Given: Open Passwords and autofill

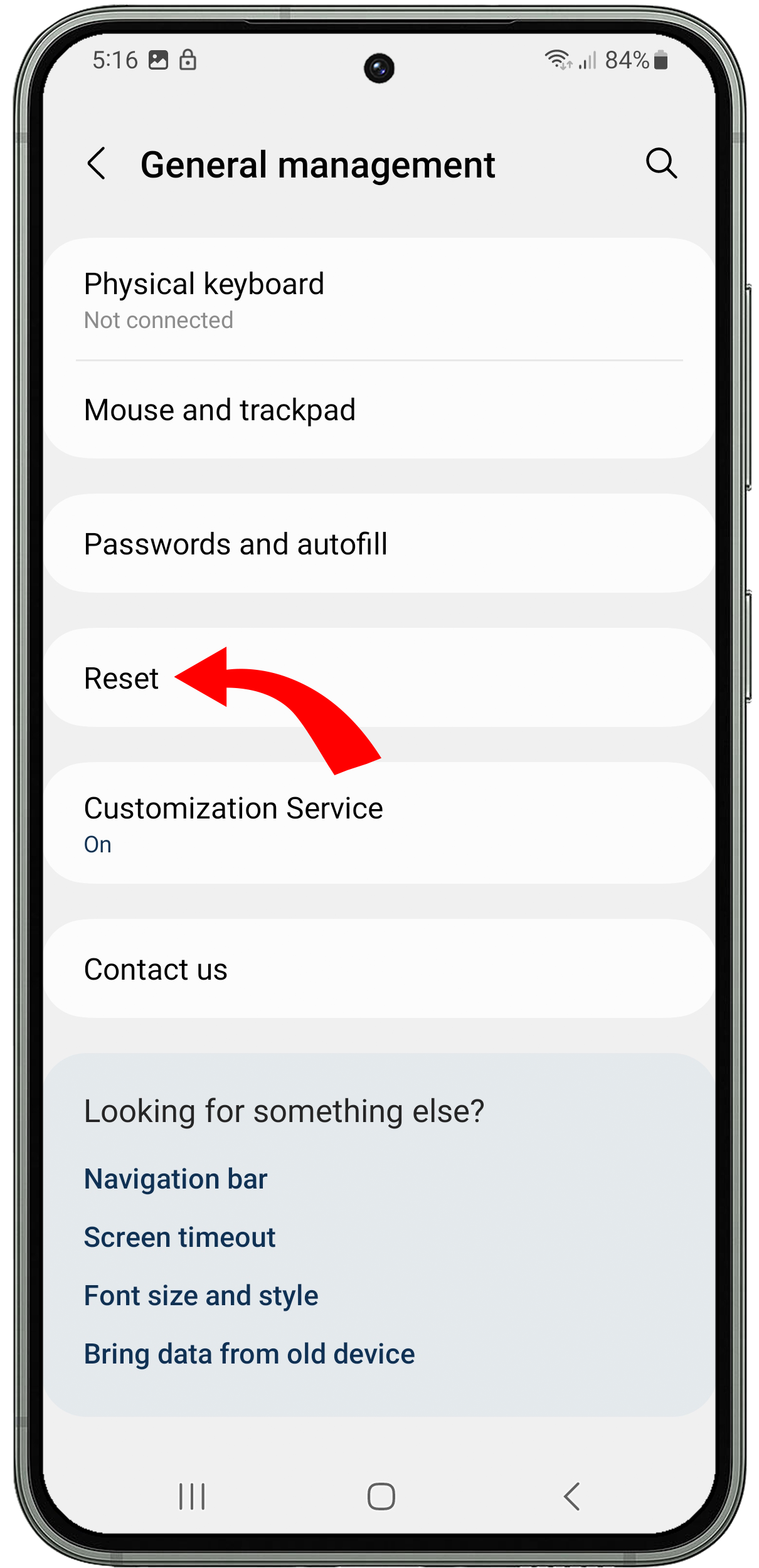Looking at the screenshot, I should (x=379, y=544).
